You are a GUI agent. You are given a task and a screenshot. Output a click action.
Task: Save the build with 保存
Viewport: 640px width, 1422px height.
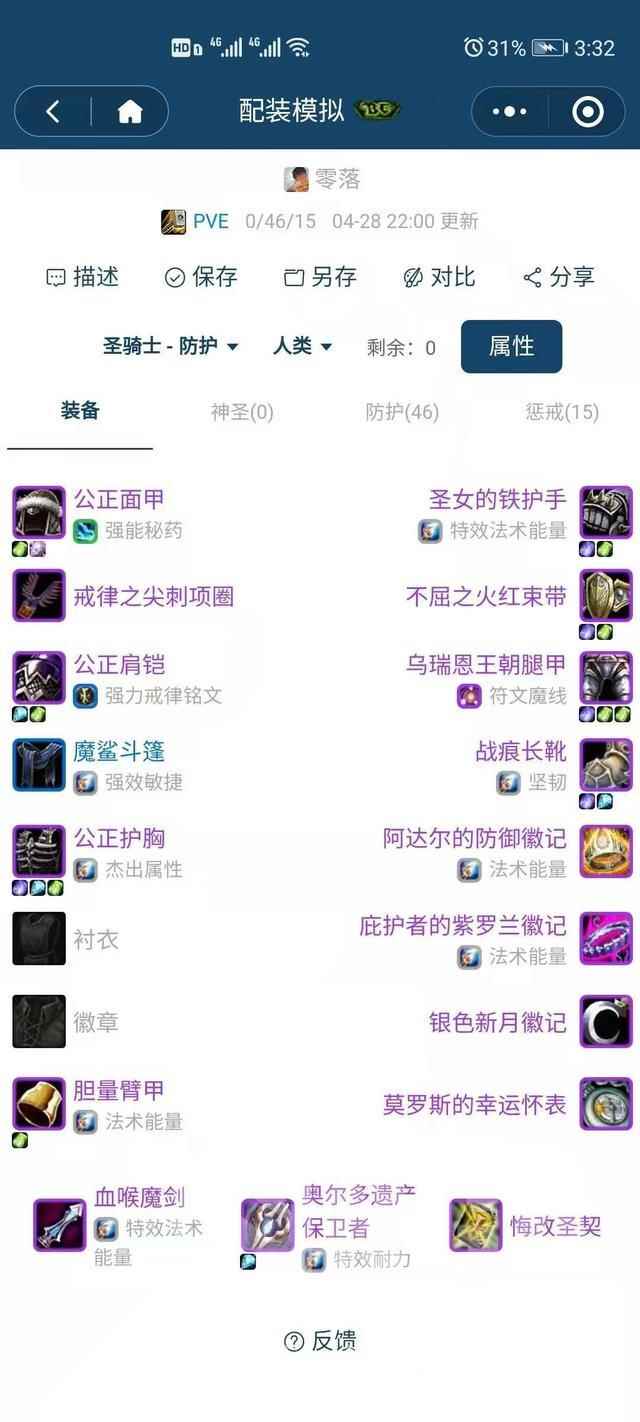coord(201,277)
